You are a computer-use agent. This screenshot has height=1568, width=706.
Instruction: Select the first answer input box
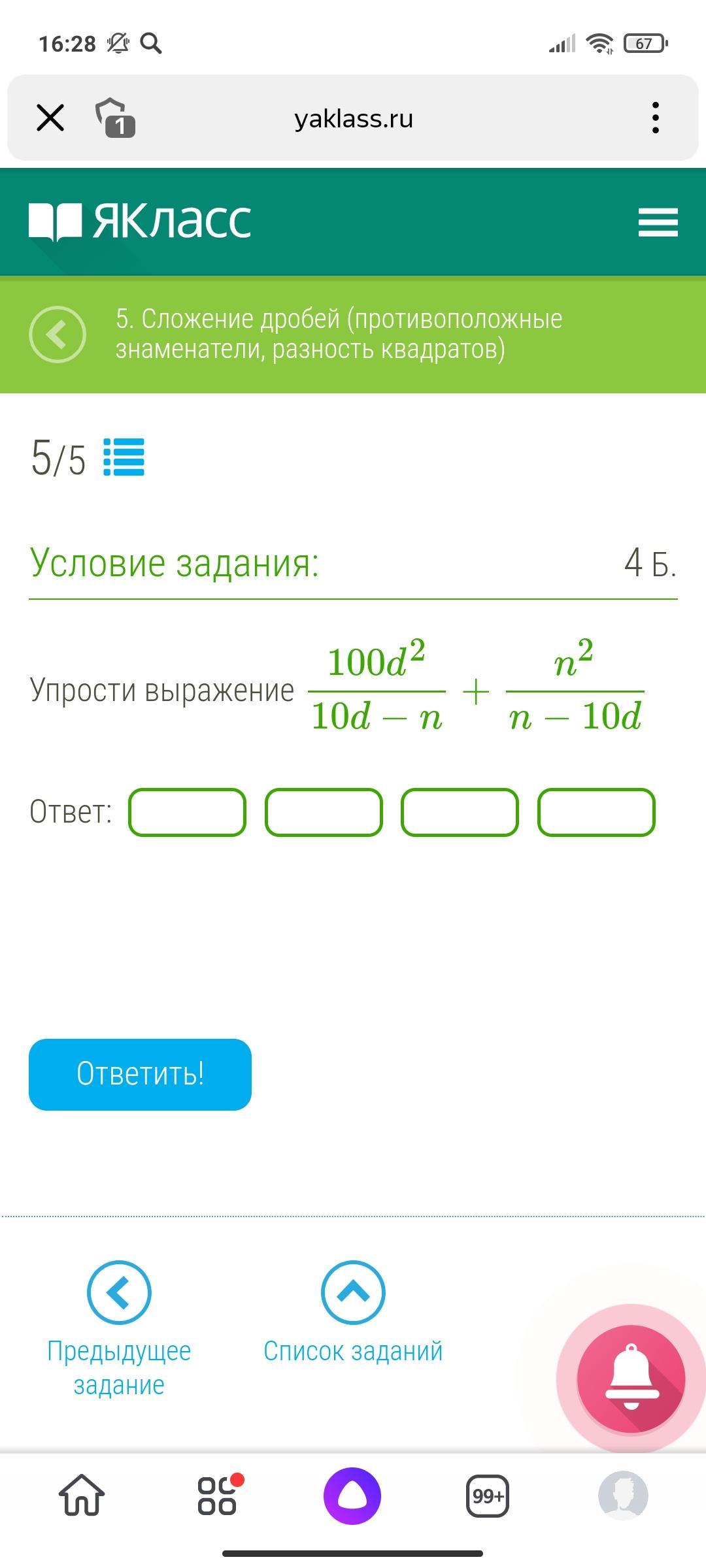click(x=187, y=812)
